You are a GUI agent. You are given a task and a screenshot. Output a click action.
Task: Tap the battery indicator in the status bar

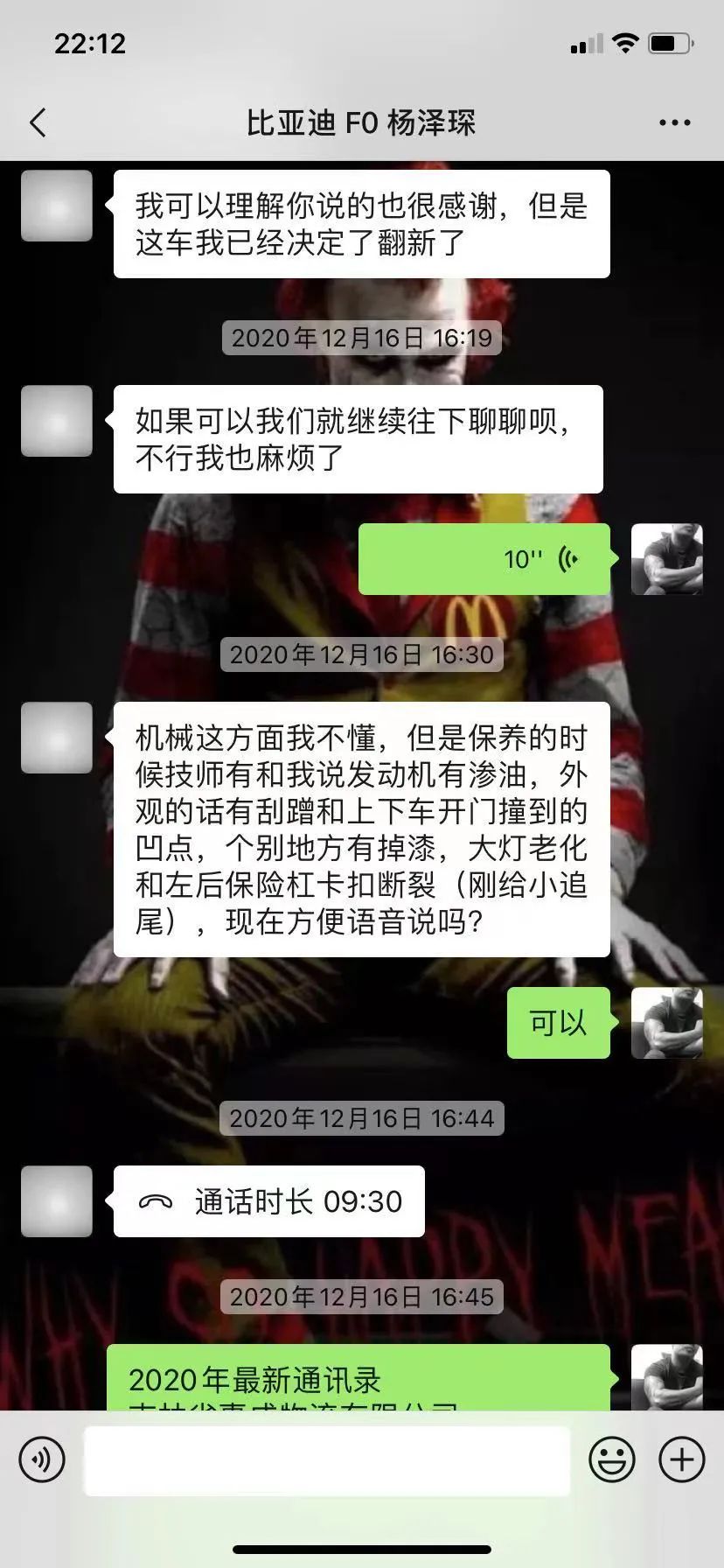point(668,41)
